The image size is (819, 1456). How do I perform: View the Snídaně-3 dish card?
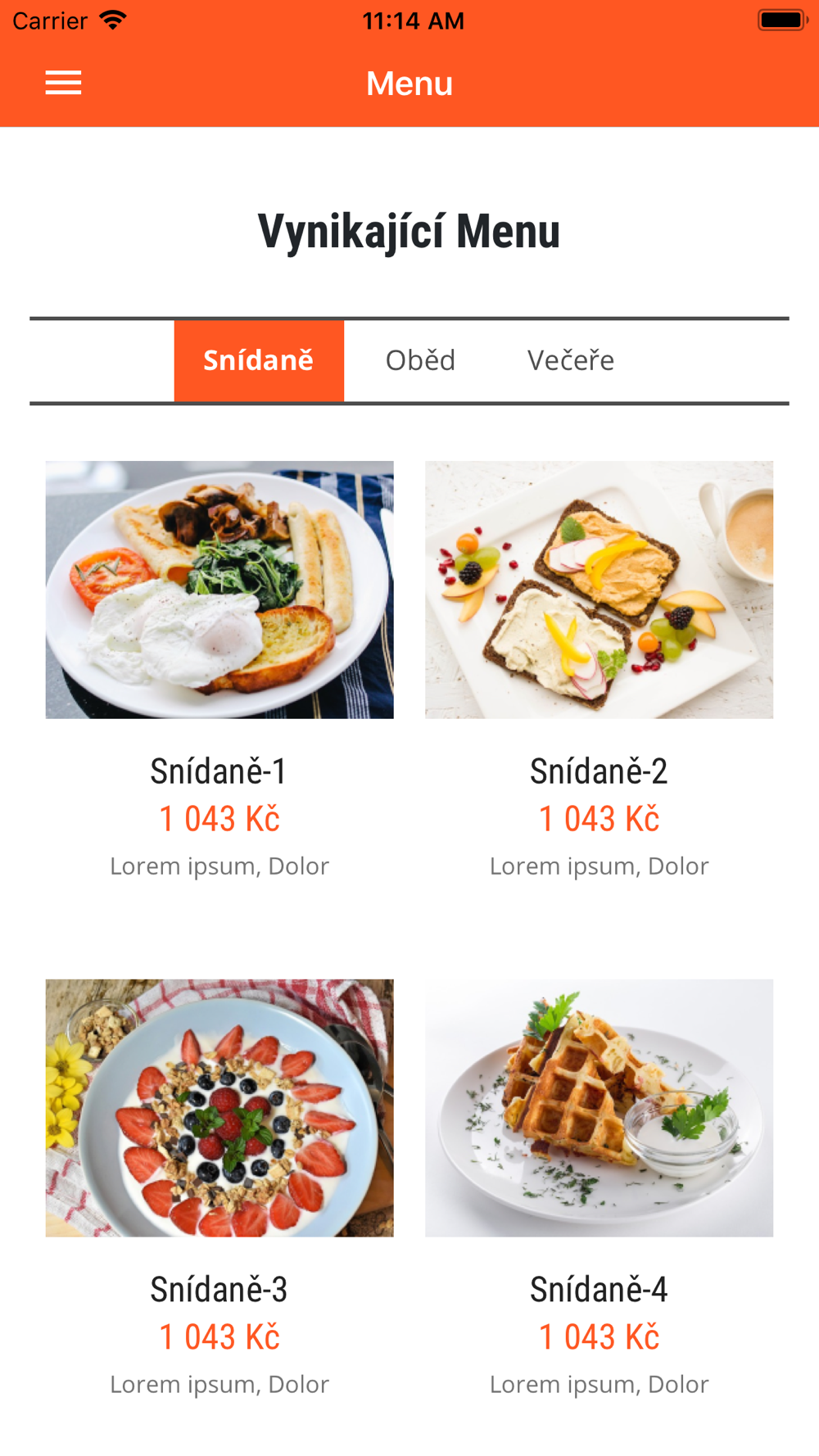[x=219, y=1108]
